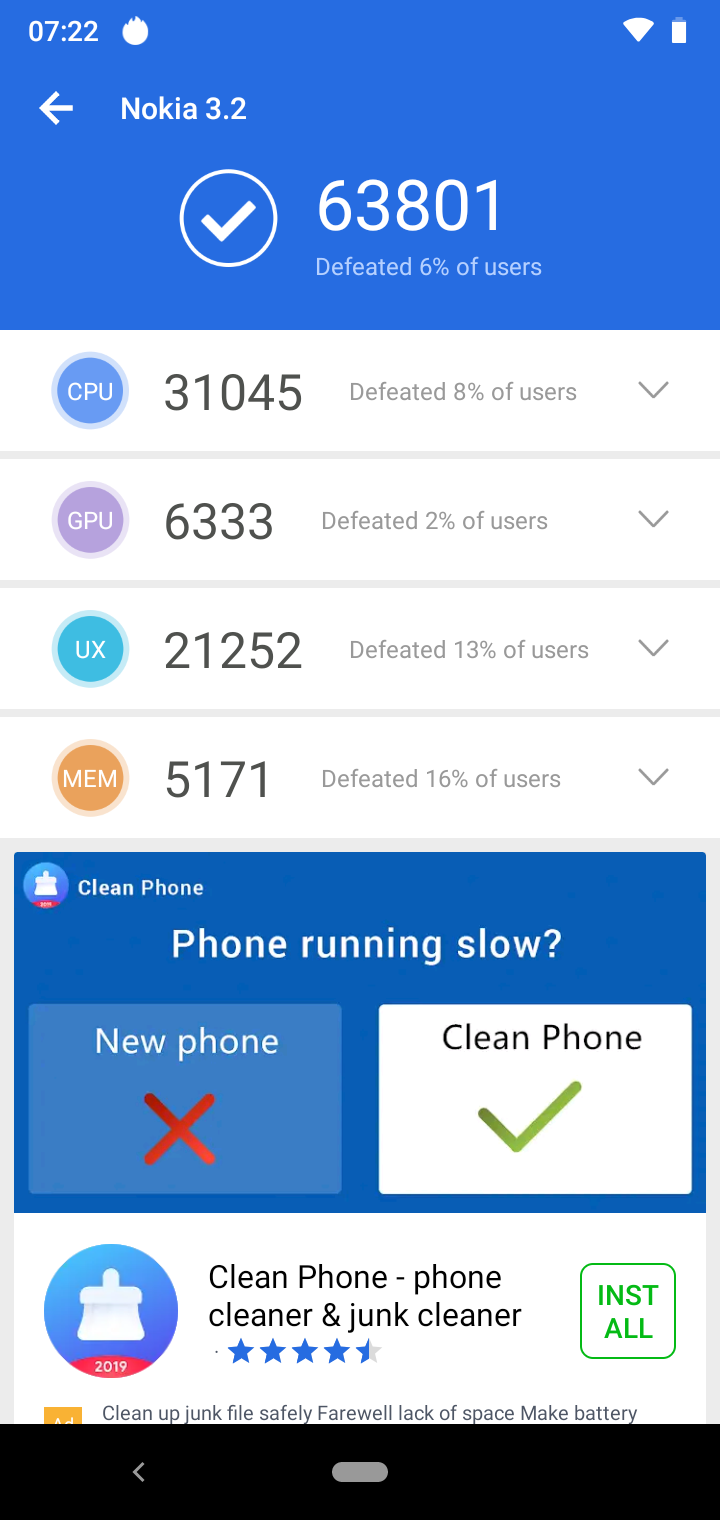Open the Clean Phone ad banner
The width and height of the screenshot is (720, 1520).
coord(360,1032)
